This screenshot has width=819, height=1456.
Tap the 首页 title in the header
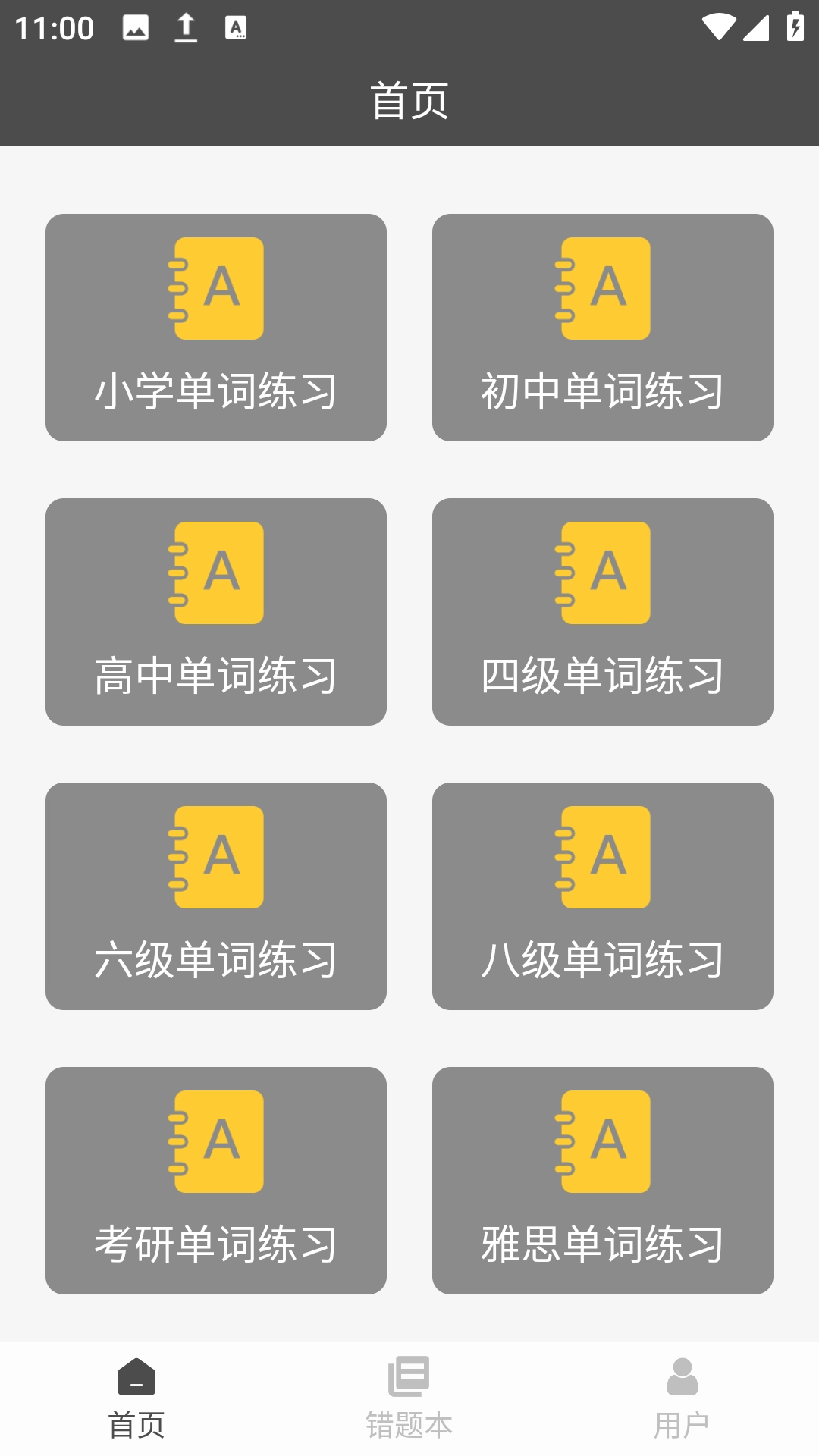[409, 97]
